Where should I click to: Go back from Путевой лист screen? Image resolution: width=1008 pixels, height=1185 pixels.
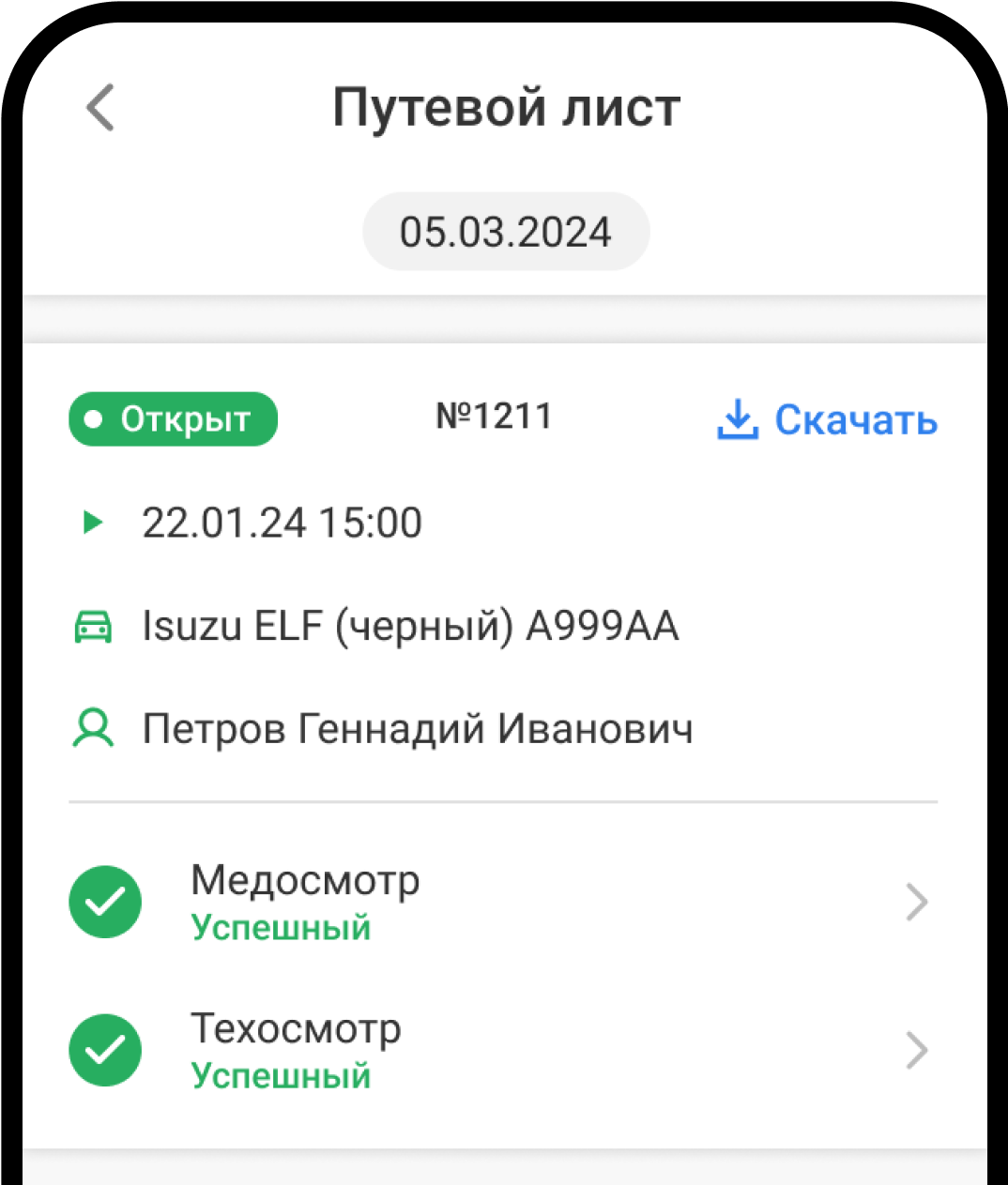pos(100,107)
